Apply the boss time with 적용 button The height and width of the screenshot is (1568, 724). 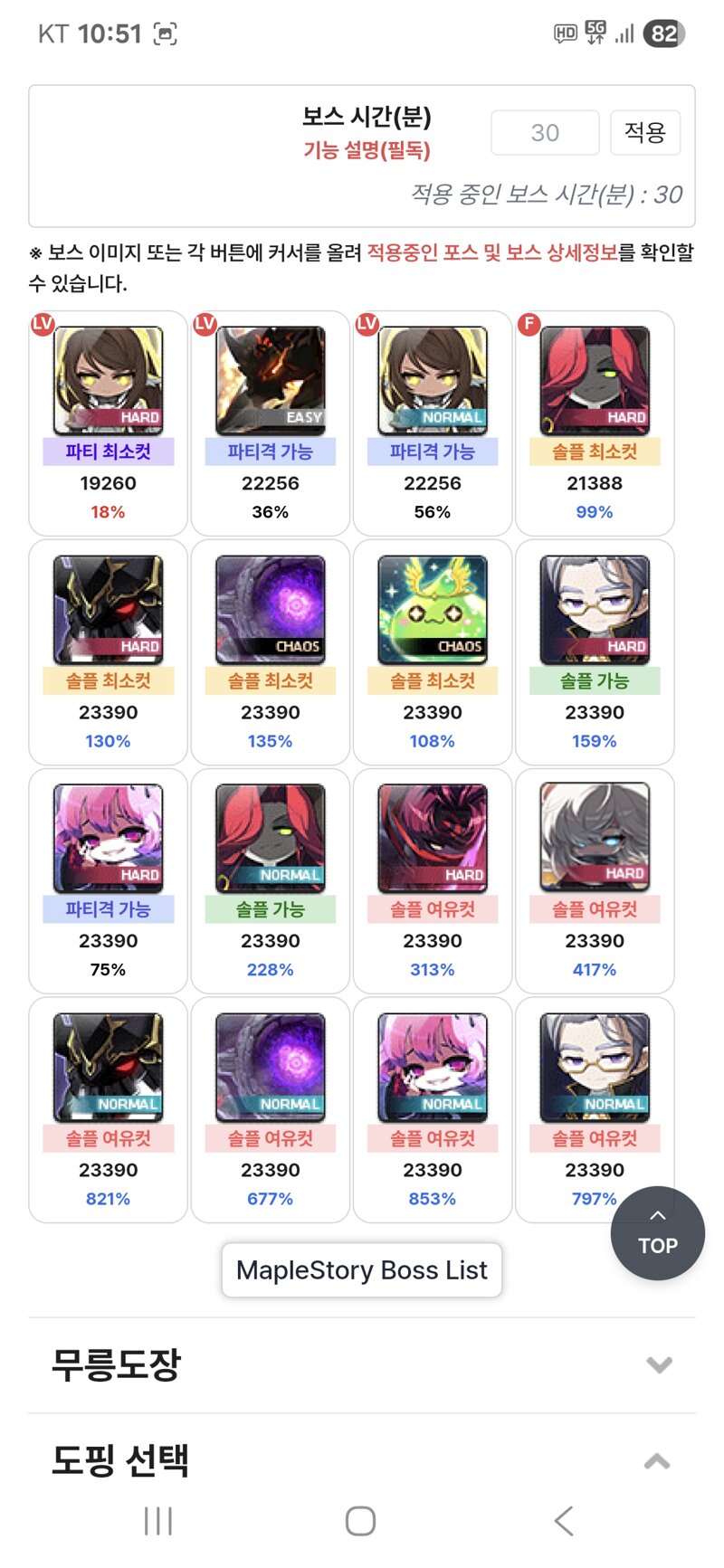(x=644, y=133)
